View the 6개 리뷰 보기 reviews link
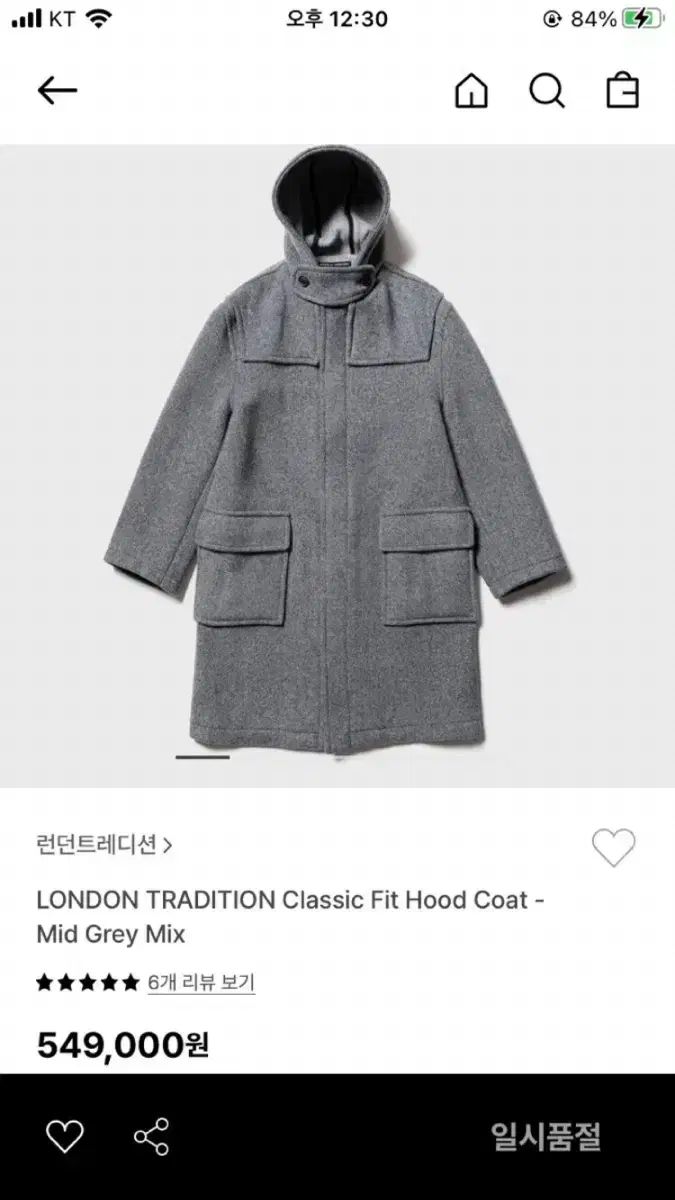Screen dimensions: 675x1200 pos(201,982)
